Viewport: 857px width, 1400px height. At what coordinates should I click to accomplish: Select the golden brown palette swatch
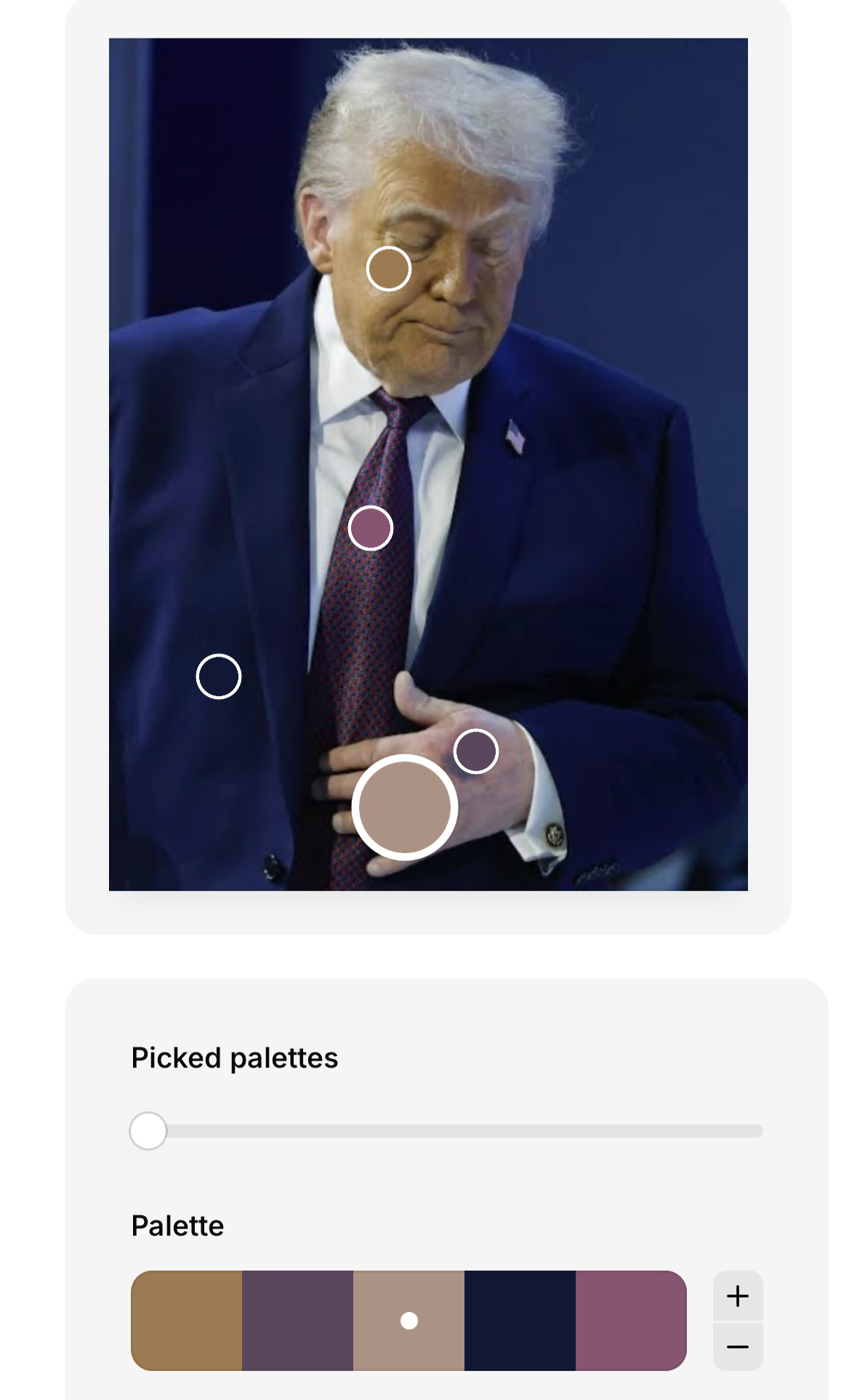(x=187, y=1321)
